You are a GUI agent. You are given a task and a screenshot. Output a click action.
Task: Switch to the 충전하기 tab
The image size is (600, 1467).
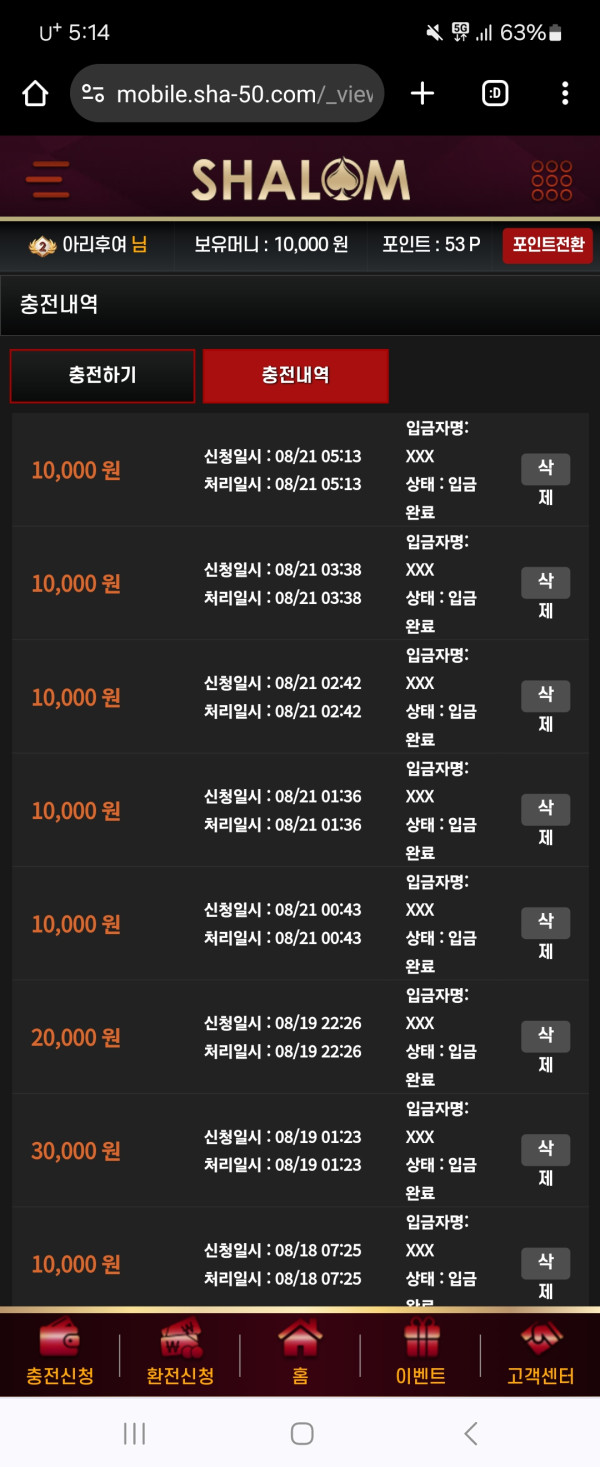(102, 376)
